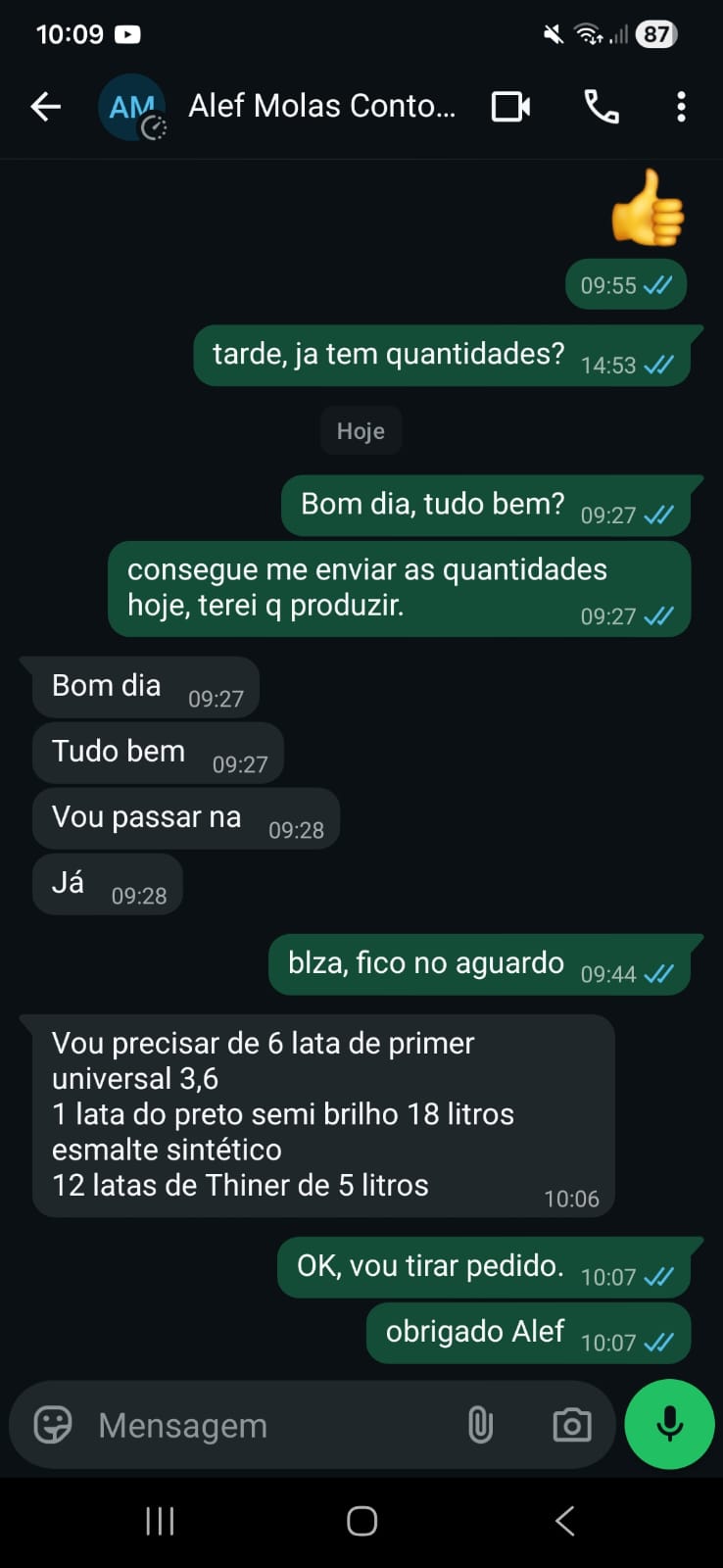Image resolution: width=723 pixels, height=1568 pixels.
Task: Start a voice call with Alef
Action: 602,106
